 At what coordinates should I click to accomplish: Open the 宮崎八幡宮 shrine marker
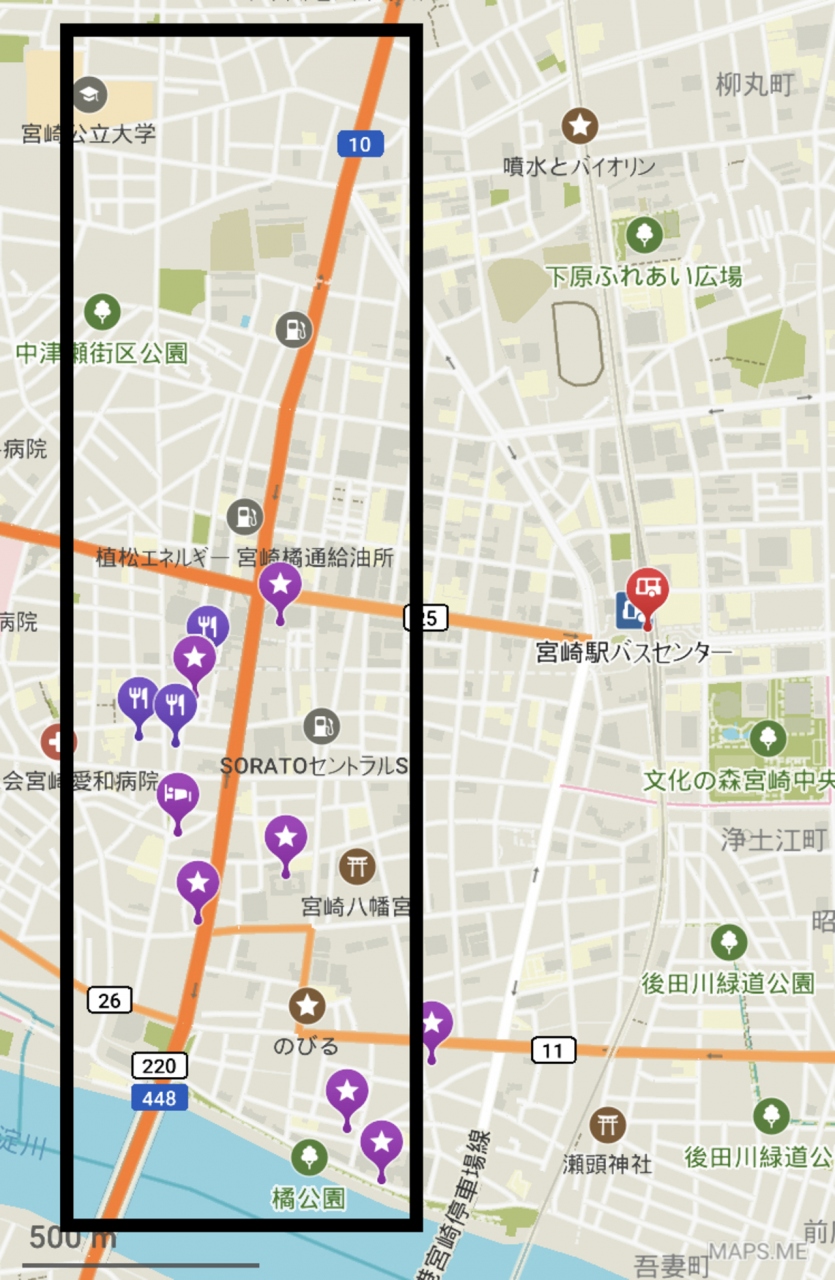pos(356,867)
